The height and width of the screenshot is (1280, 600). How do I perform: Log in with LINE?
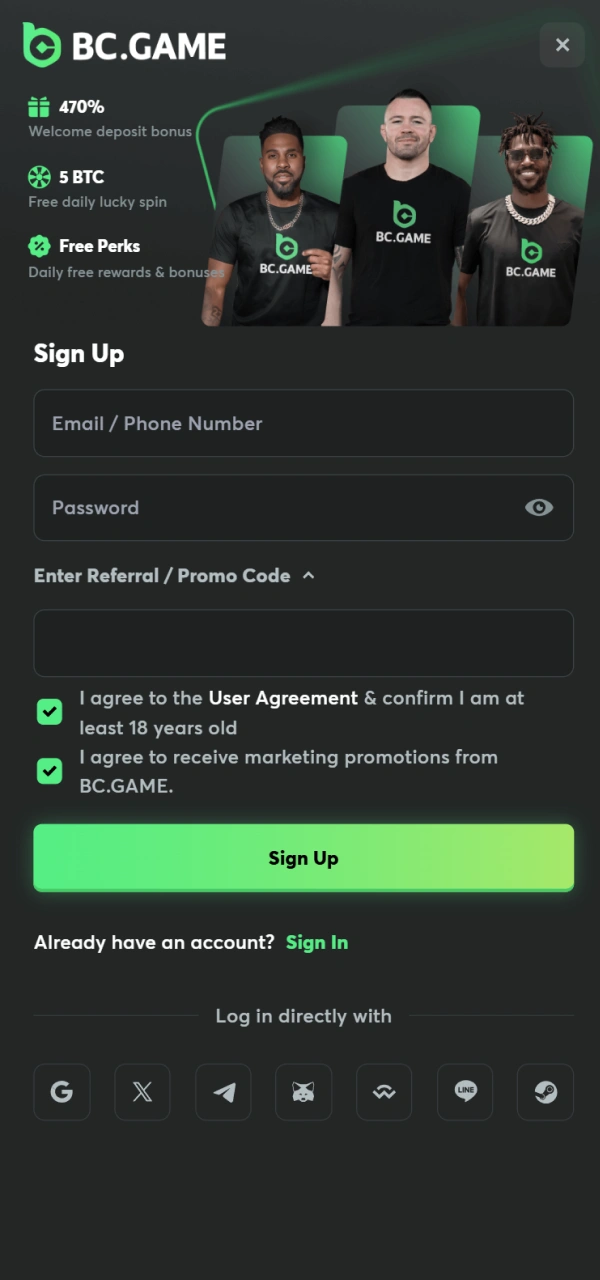465,1092
